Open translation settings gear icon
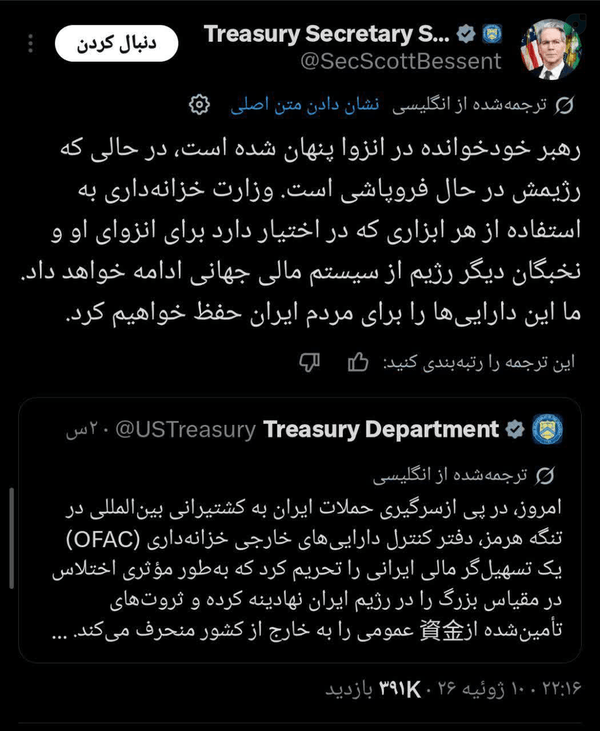This screenshot has width=600, height=731. point(200,105)
